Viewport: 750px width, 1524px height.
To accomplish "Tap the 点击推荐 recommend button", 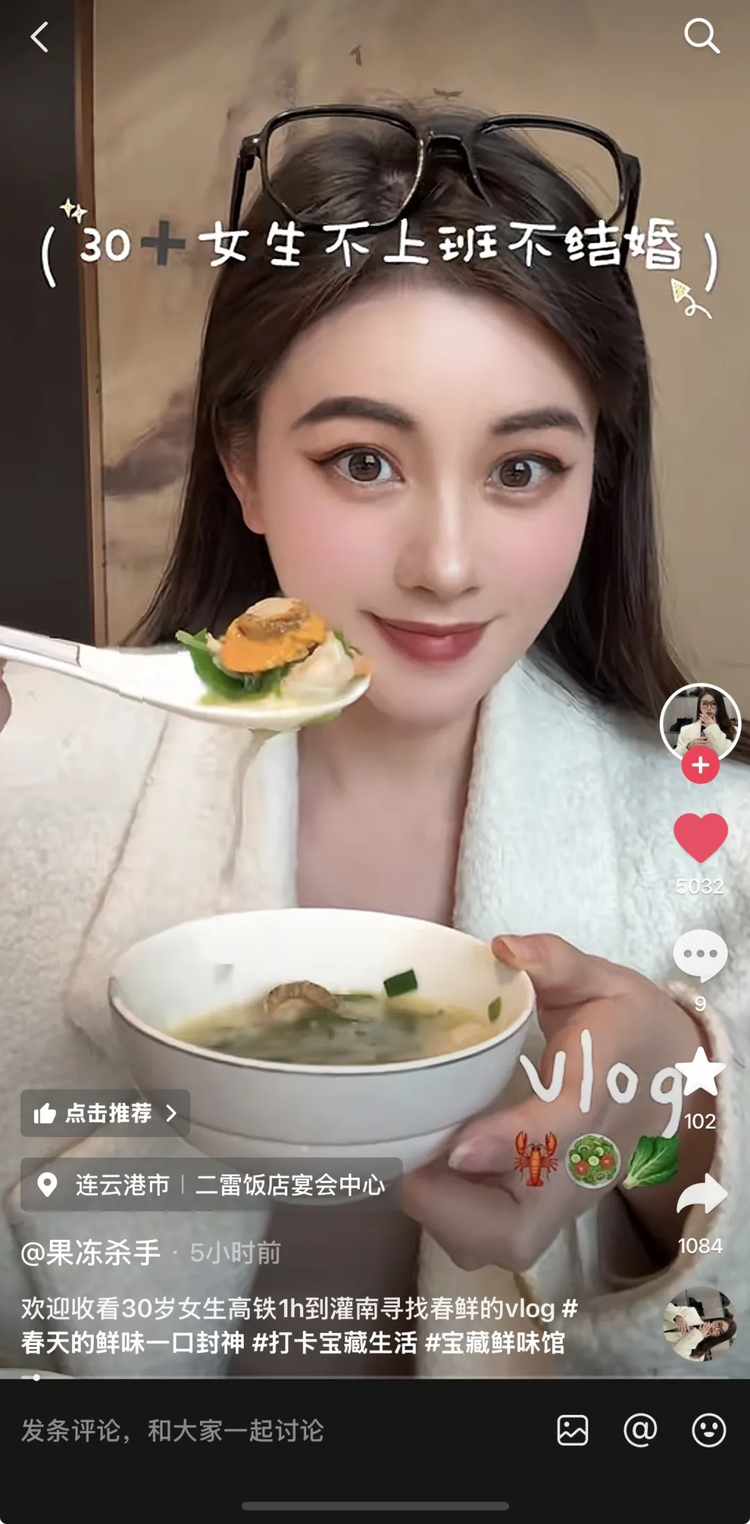I will 105,1113.
